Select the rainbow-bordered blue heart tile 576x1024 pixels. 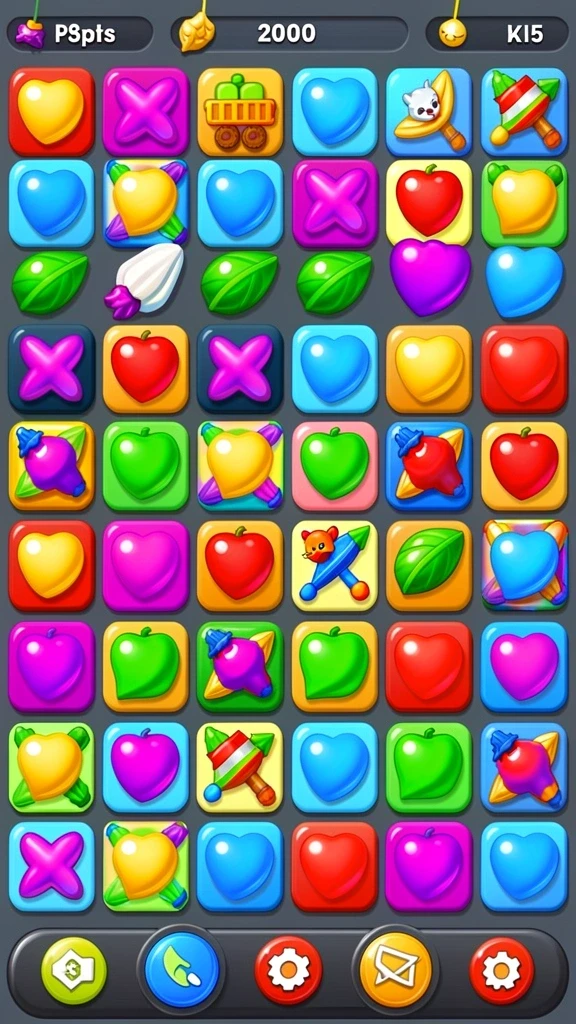tap(525, 565)
